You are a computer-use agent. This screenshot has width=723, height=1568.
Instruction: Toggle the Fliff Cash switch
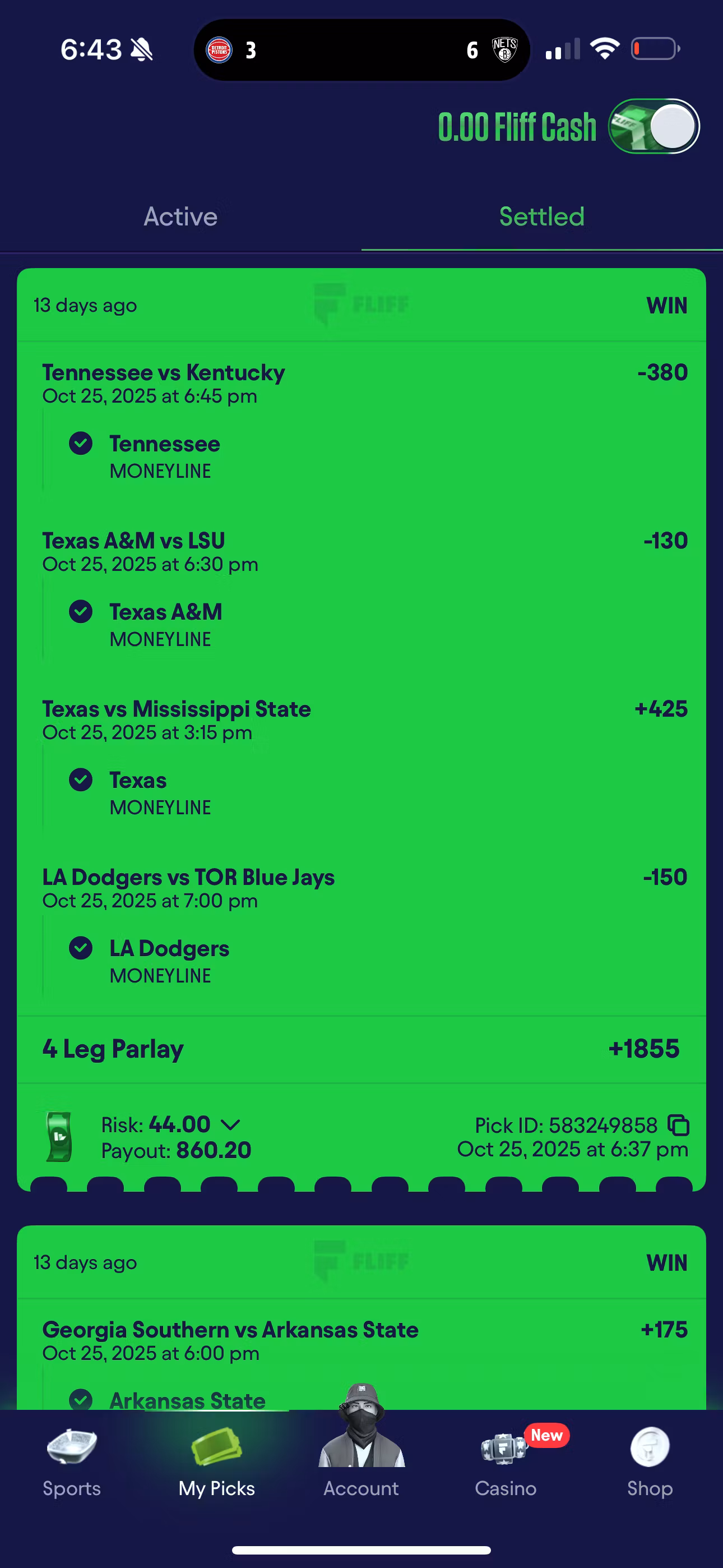[x=653, y=127]
